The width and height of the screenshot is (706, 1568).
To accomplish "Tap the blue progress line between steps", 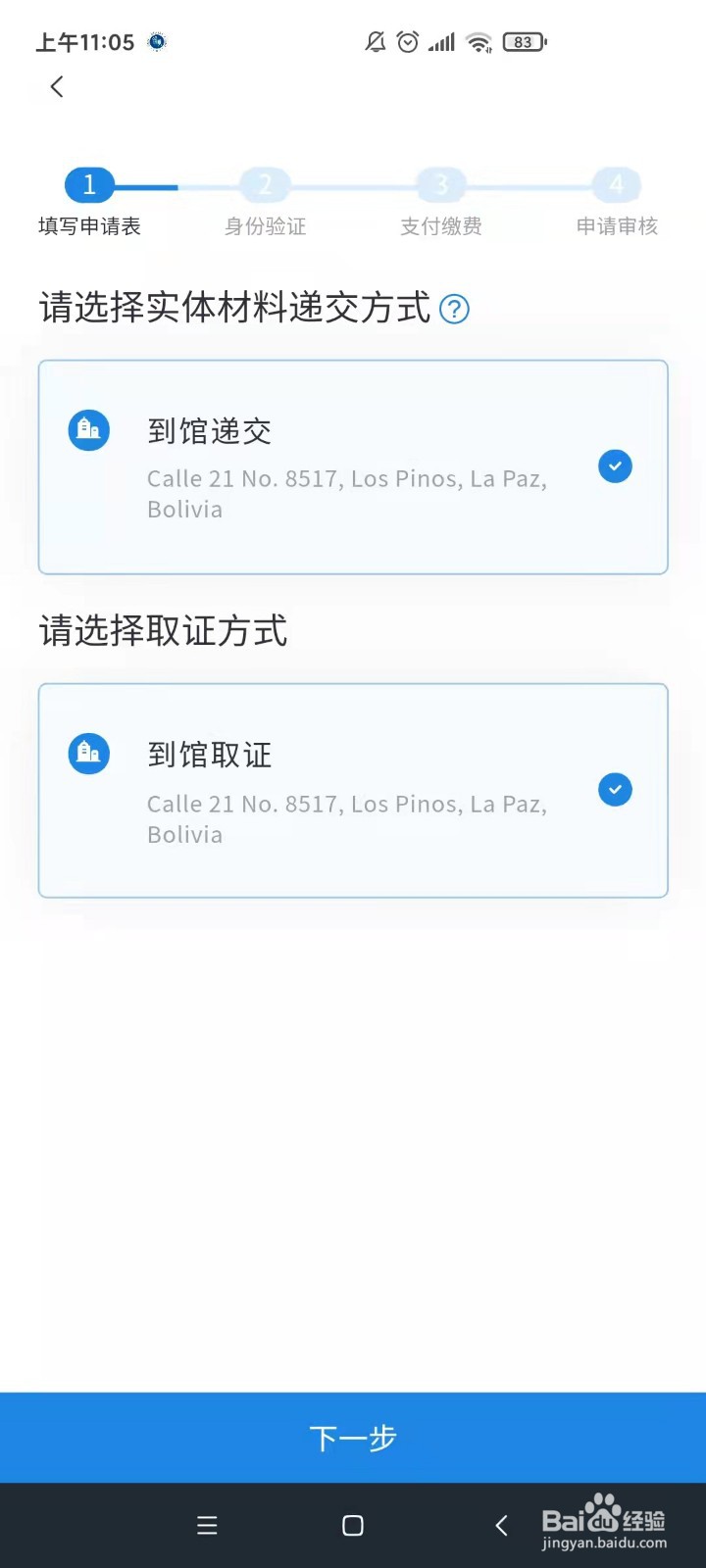I will (x=147, y=184).
